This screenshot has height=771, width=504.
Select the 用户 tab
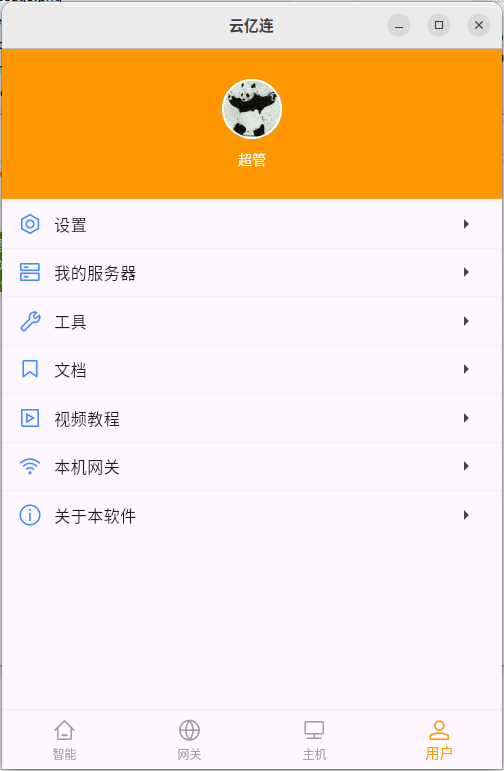[x=439, y=740]
